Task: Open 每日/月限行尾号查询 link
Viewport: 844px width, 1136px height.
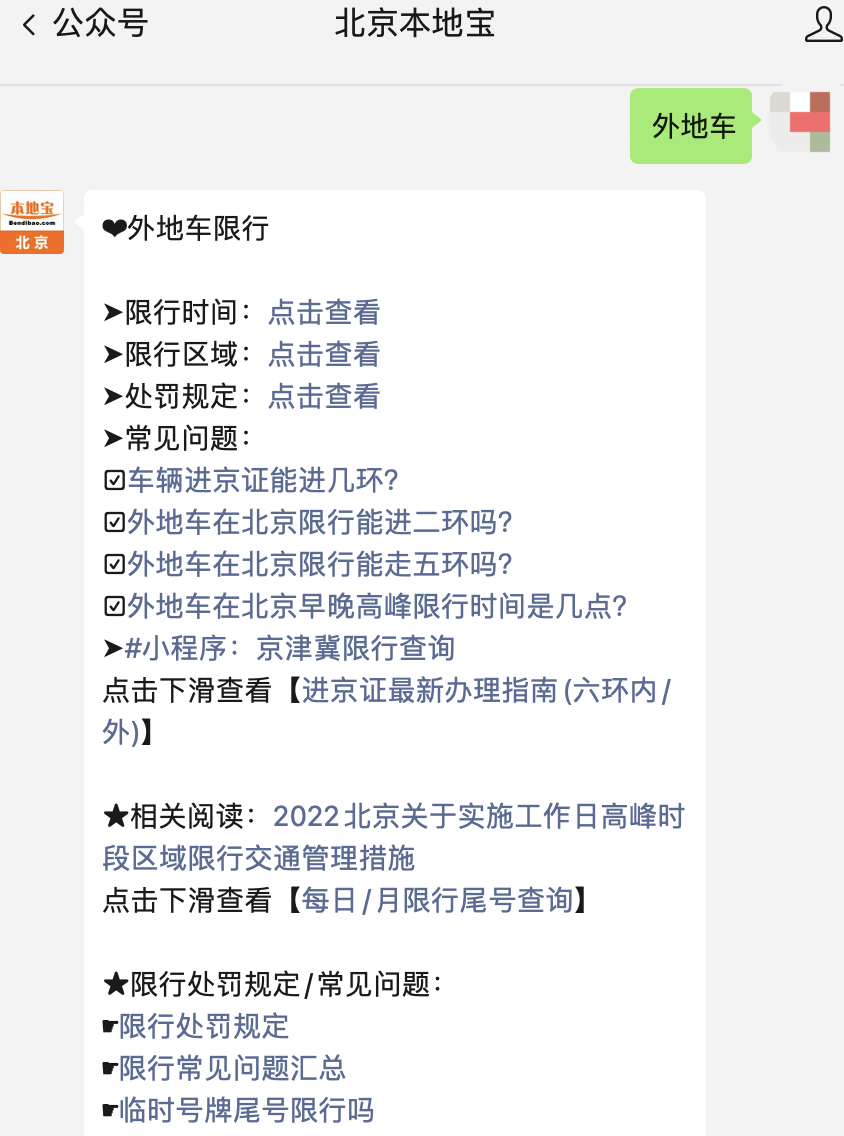Action: click(437, 901)
